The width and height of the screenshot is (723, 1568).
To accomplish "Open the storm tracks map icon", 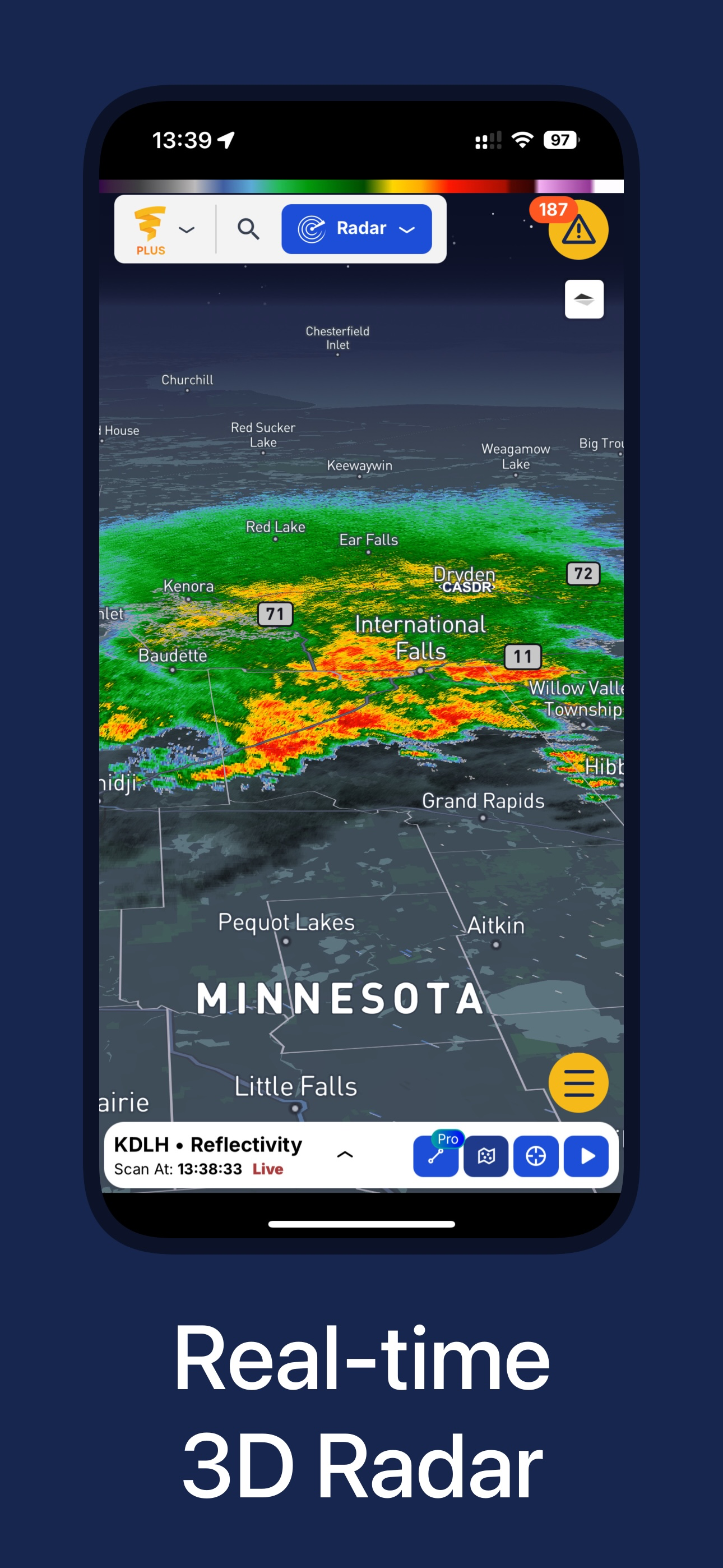I will tap(486, 1156).
